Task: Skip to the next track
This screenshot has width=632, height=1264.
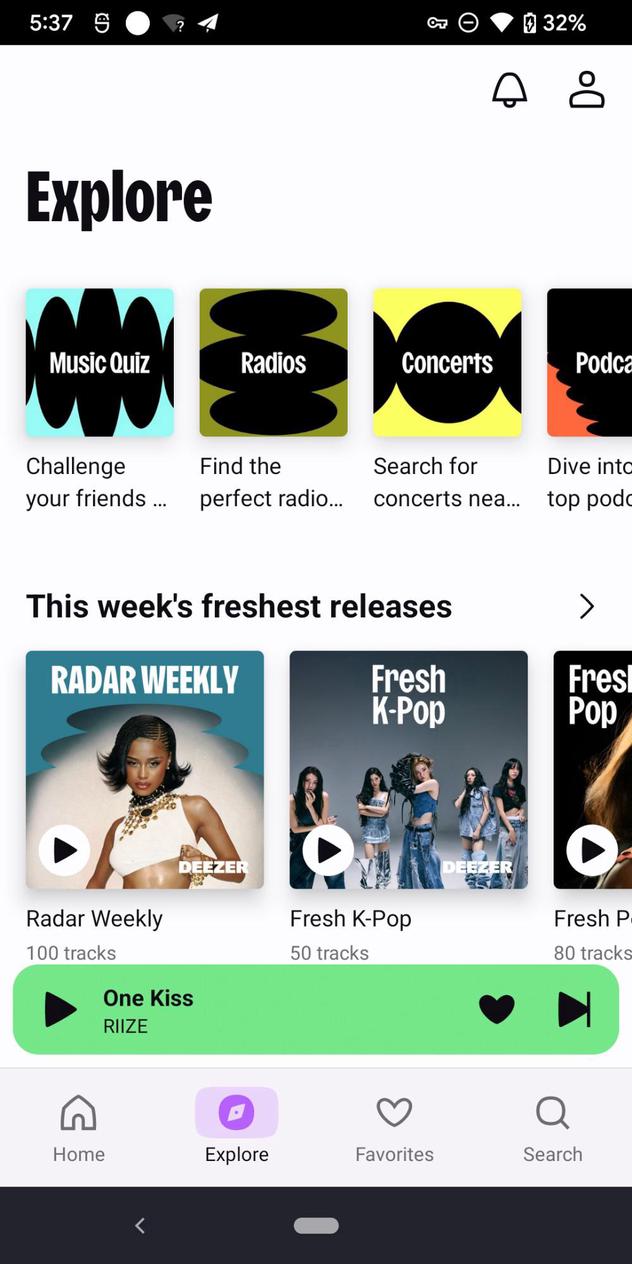Action: click(x=573, y=1009)
